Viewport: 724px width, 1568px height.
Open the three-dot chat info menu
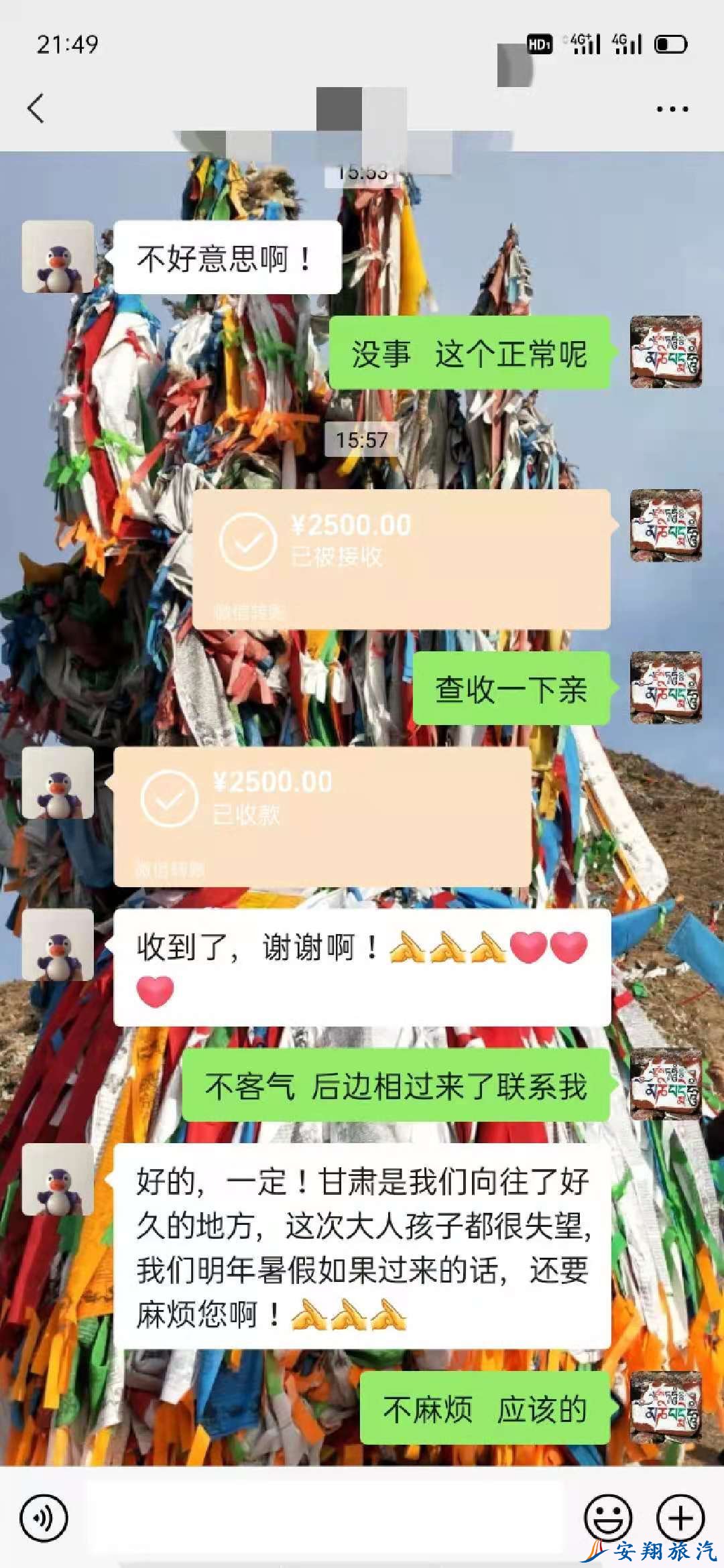pos(672,109)
